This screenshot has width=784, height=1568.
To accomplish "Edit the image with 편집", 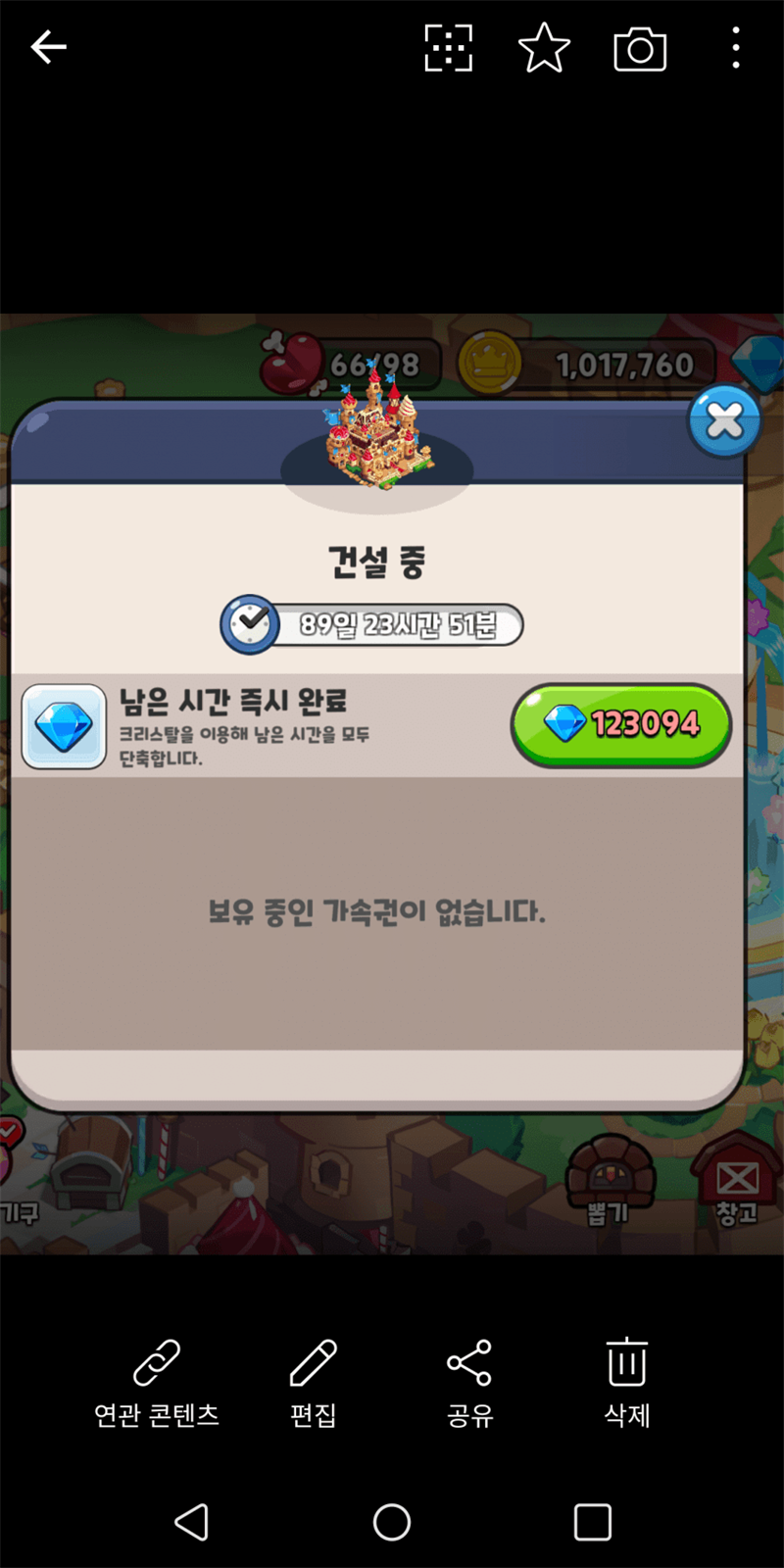I will click(x=314, y=1383).
